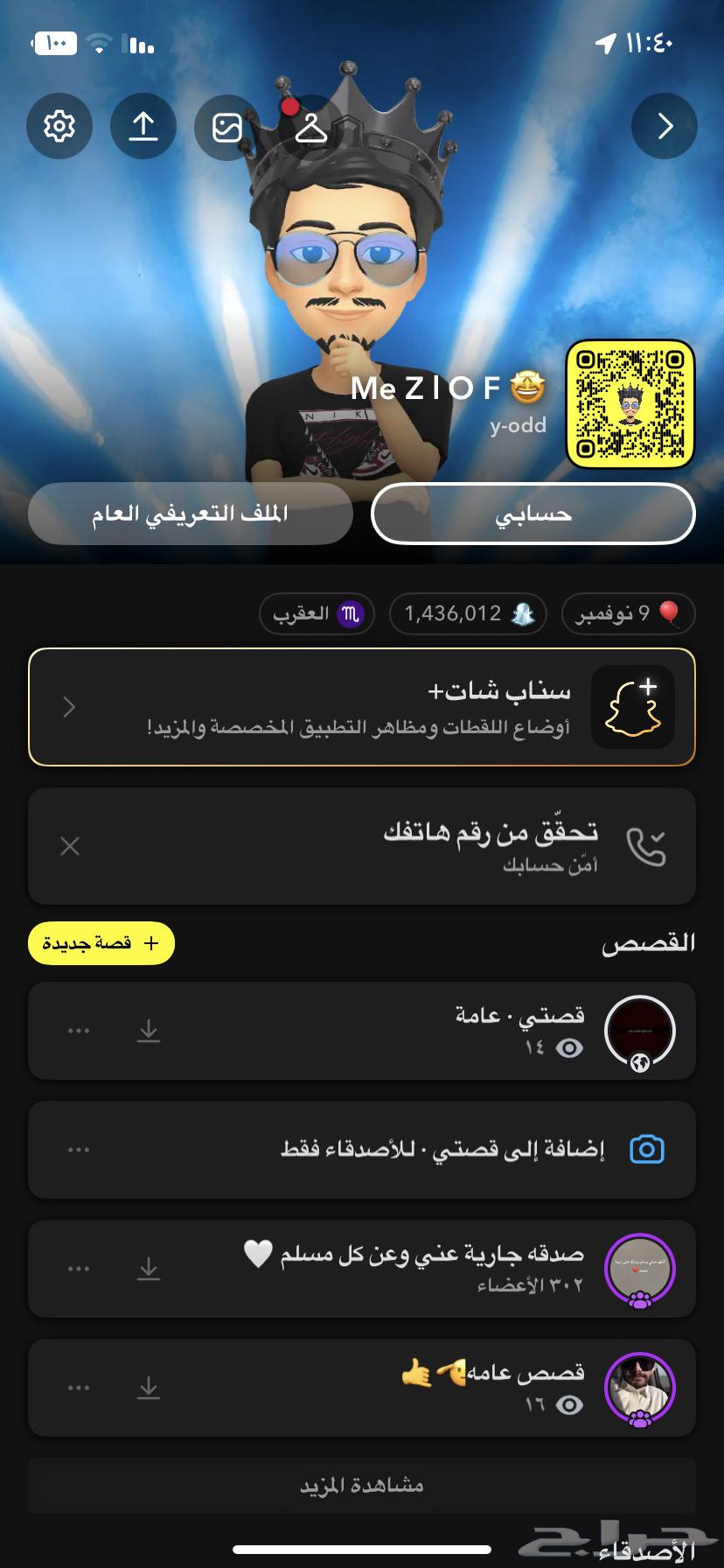
Task: Tap the share profile upload icon
Action: pyautogui.click(x=143, y=126)
